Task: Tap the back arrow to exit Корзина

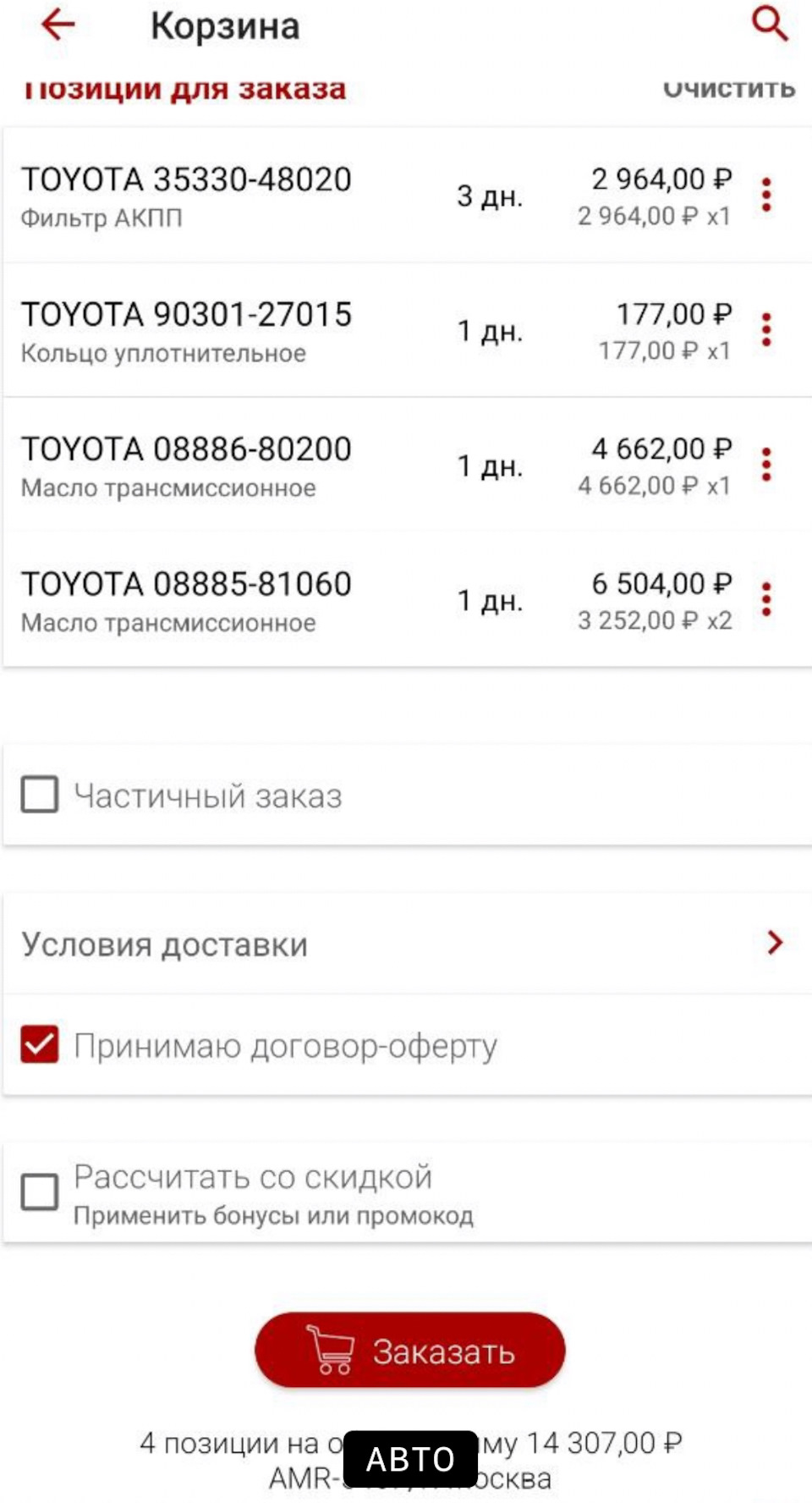Action: pyautogui.click(x=58, y=25)
